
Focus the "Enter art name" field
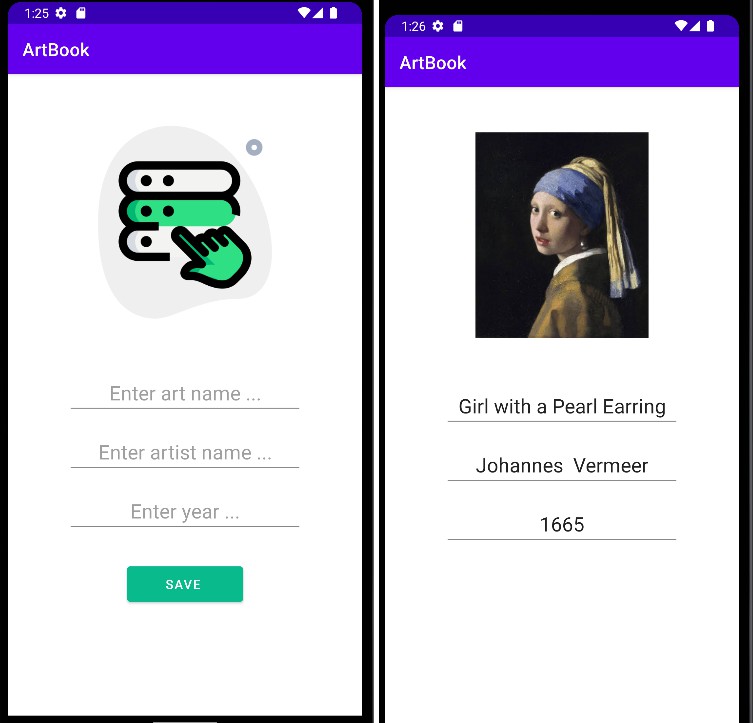185,394
